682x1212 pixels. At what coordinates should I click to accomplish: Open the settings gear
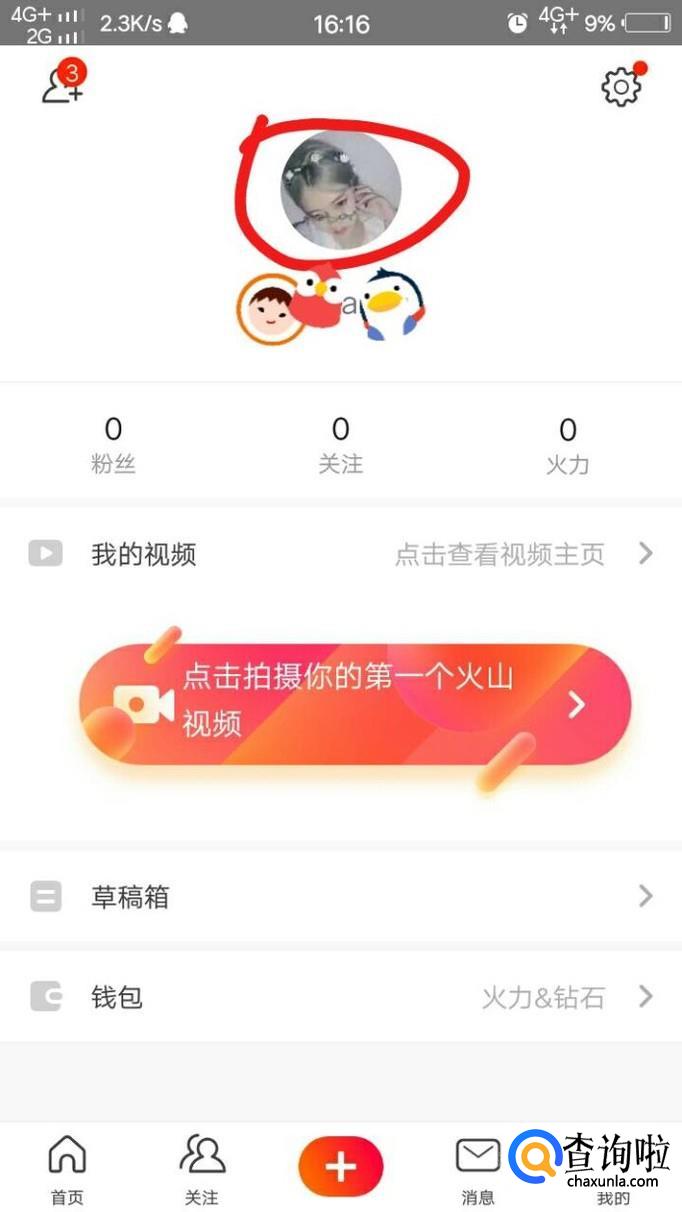point(621,87)
